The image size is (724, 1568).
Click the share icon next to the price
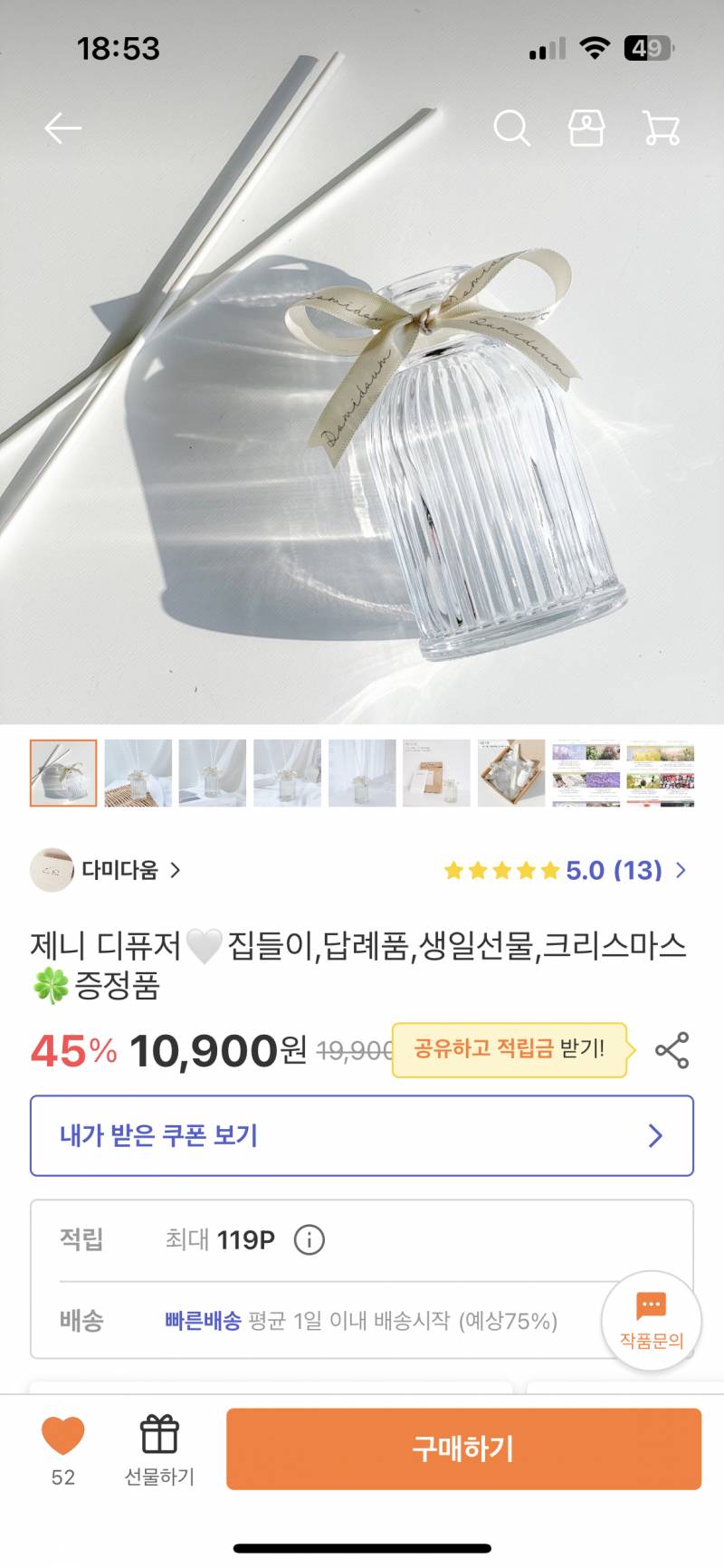point(672,1049)
